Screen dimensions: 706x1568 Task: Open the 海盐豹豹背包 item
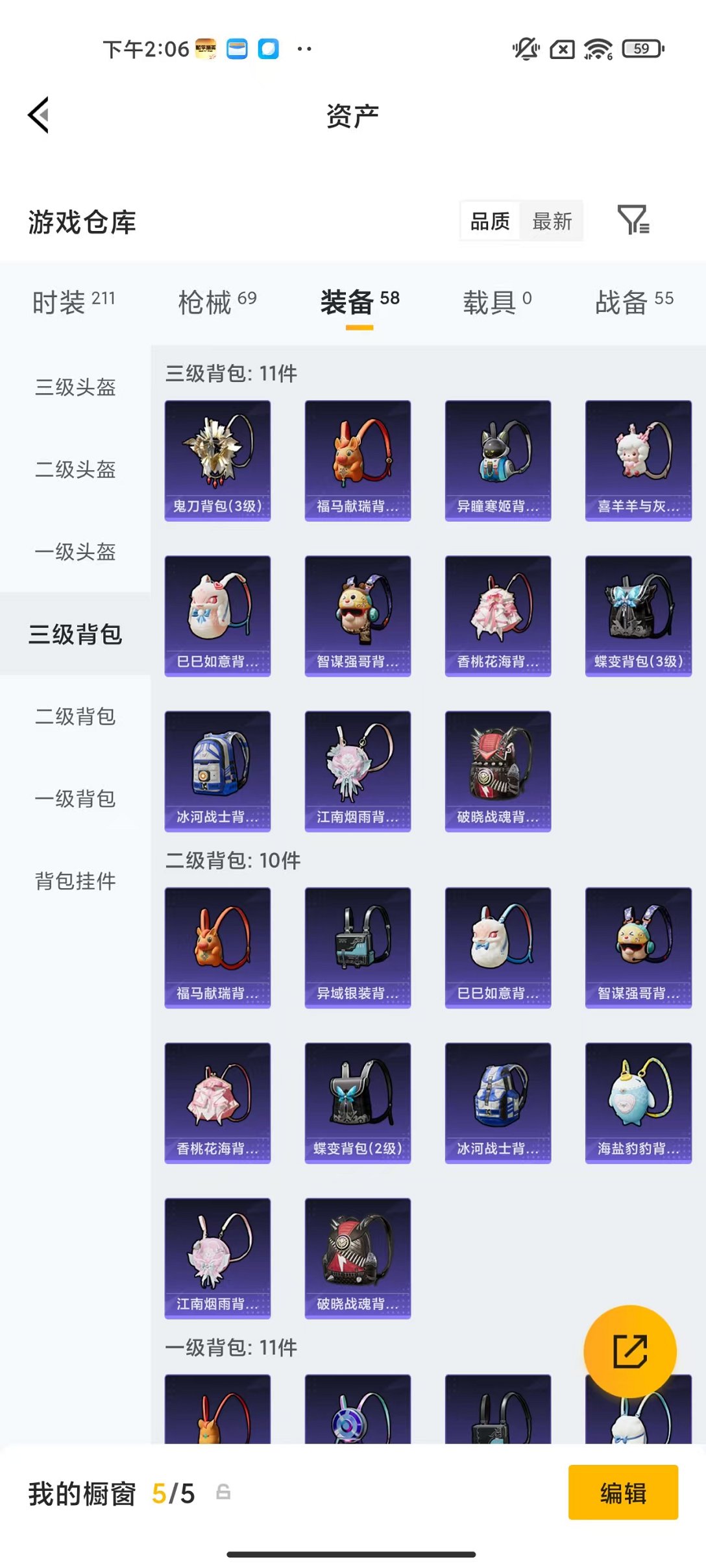[x=638, y=1102]
